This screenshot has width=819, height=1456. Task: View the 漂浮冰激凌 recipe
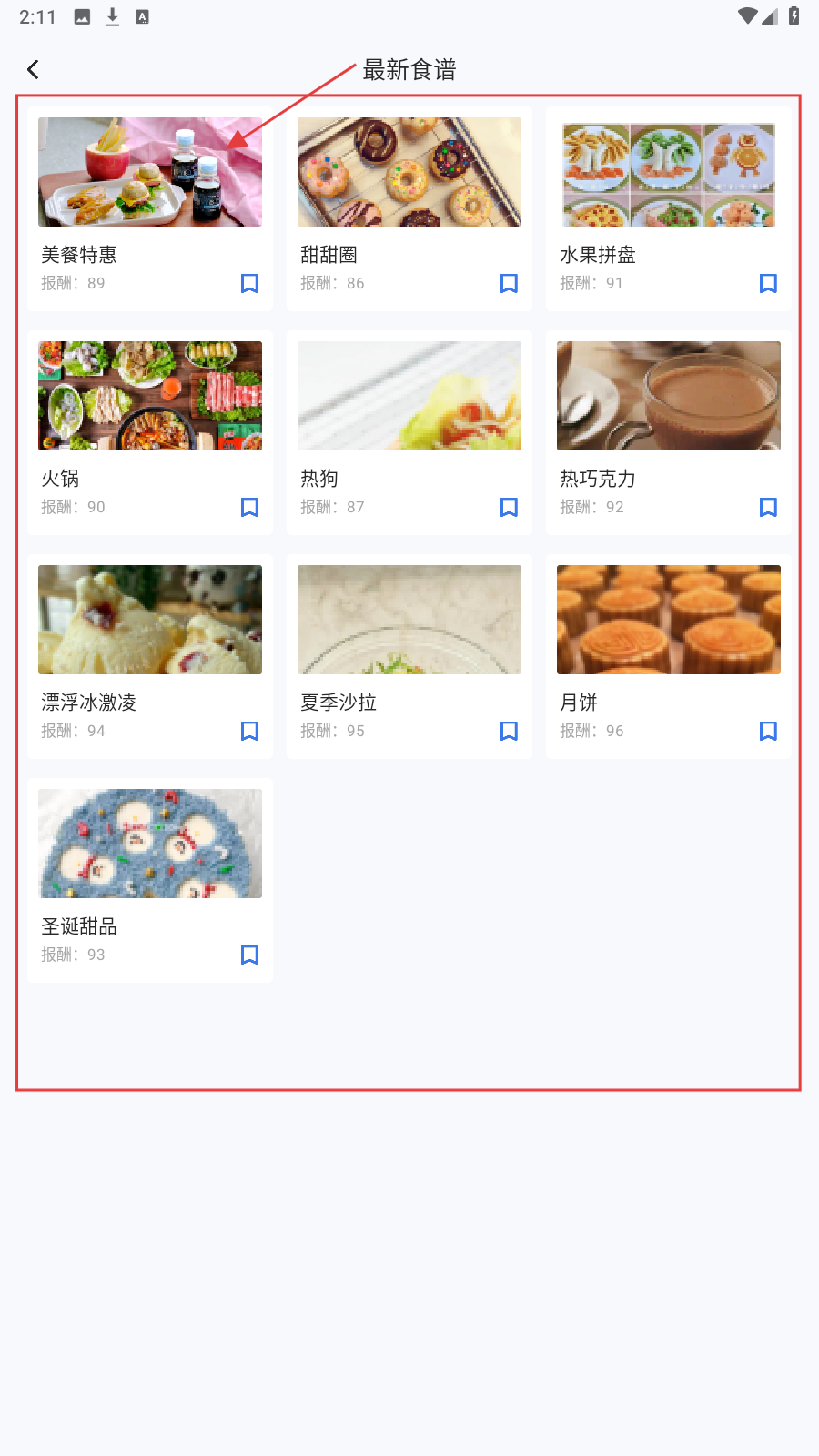tap(149, 621)
